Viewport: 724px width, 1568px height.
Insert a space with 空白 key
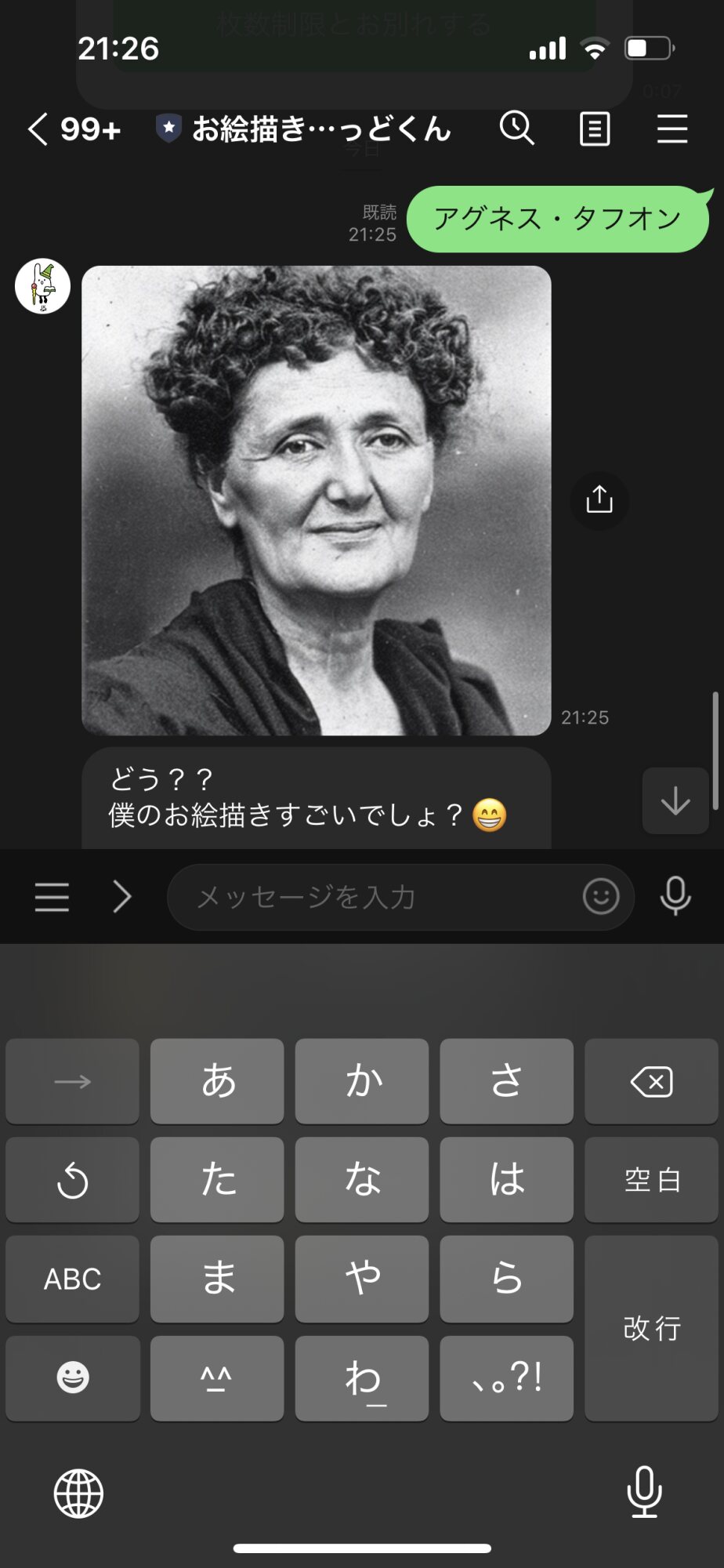point(651,1180)
